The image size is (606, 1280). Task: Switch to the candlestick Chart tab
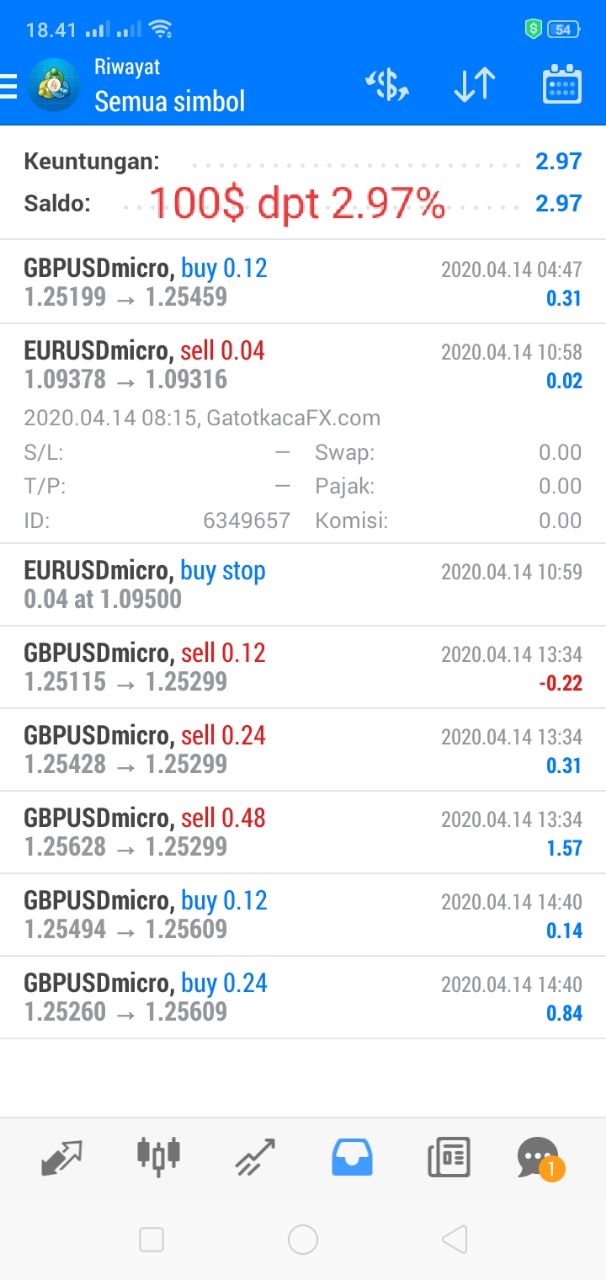pyautogui.click(x=158, y=1157)
